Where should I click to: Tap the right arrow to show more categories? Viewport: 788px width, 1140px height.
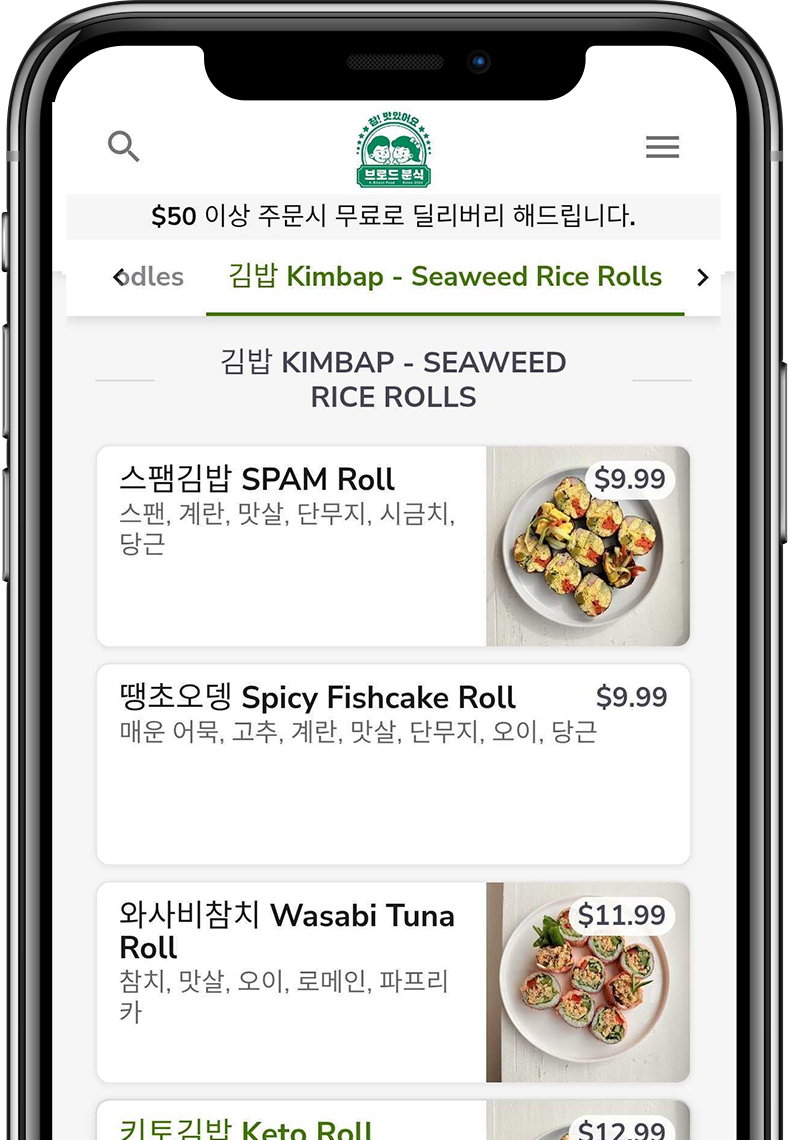703,277
